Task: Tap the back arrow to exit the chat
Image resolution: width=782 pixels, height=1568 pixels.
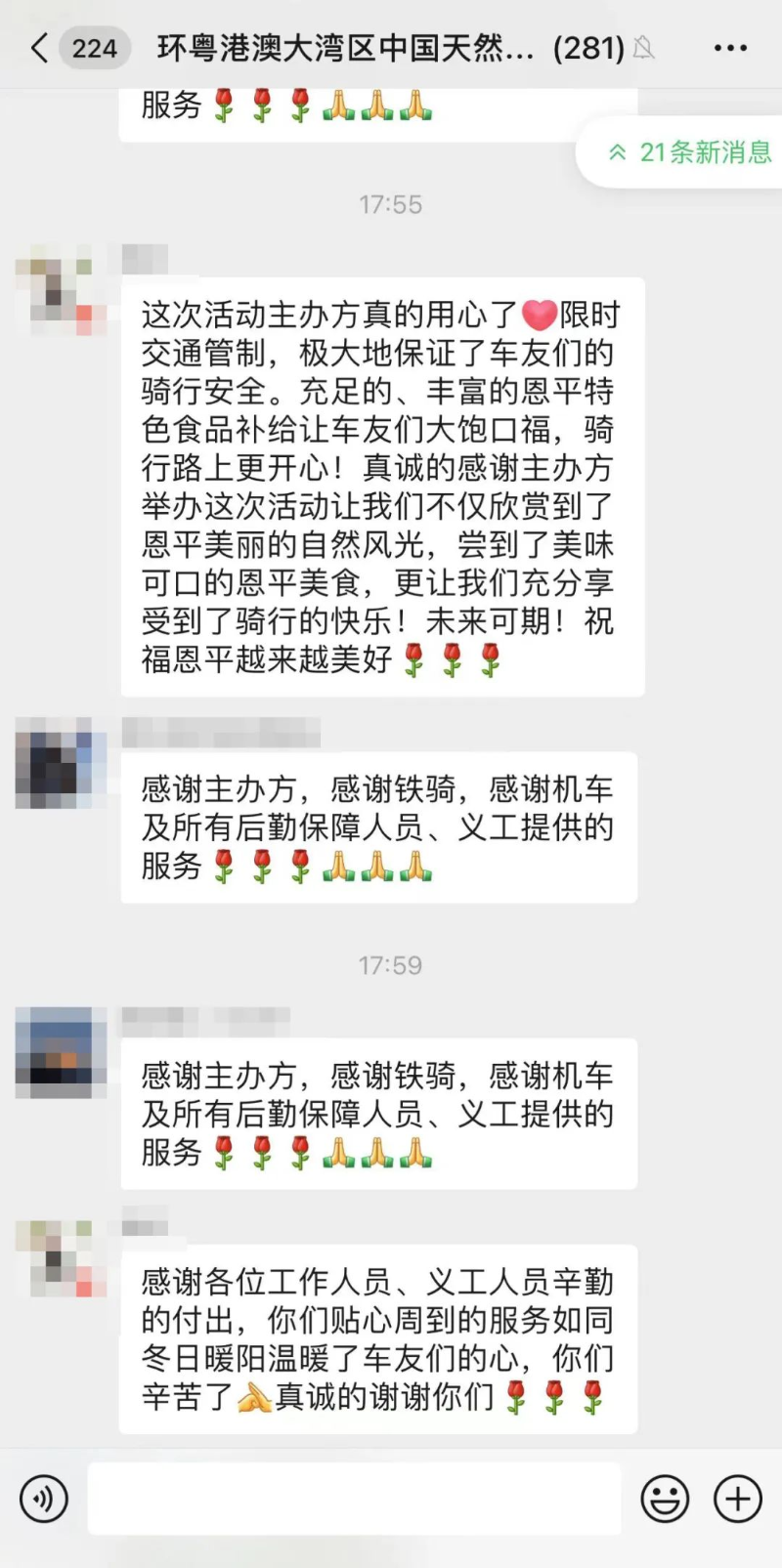Action: click(35, 45)
